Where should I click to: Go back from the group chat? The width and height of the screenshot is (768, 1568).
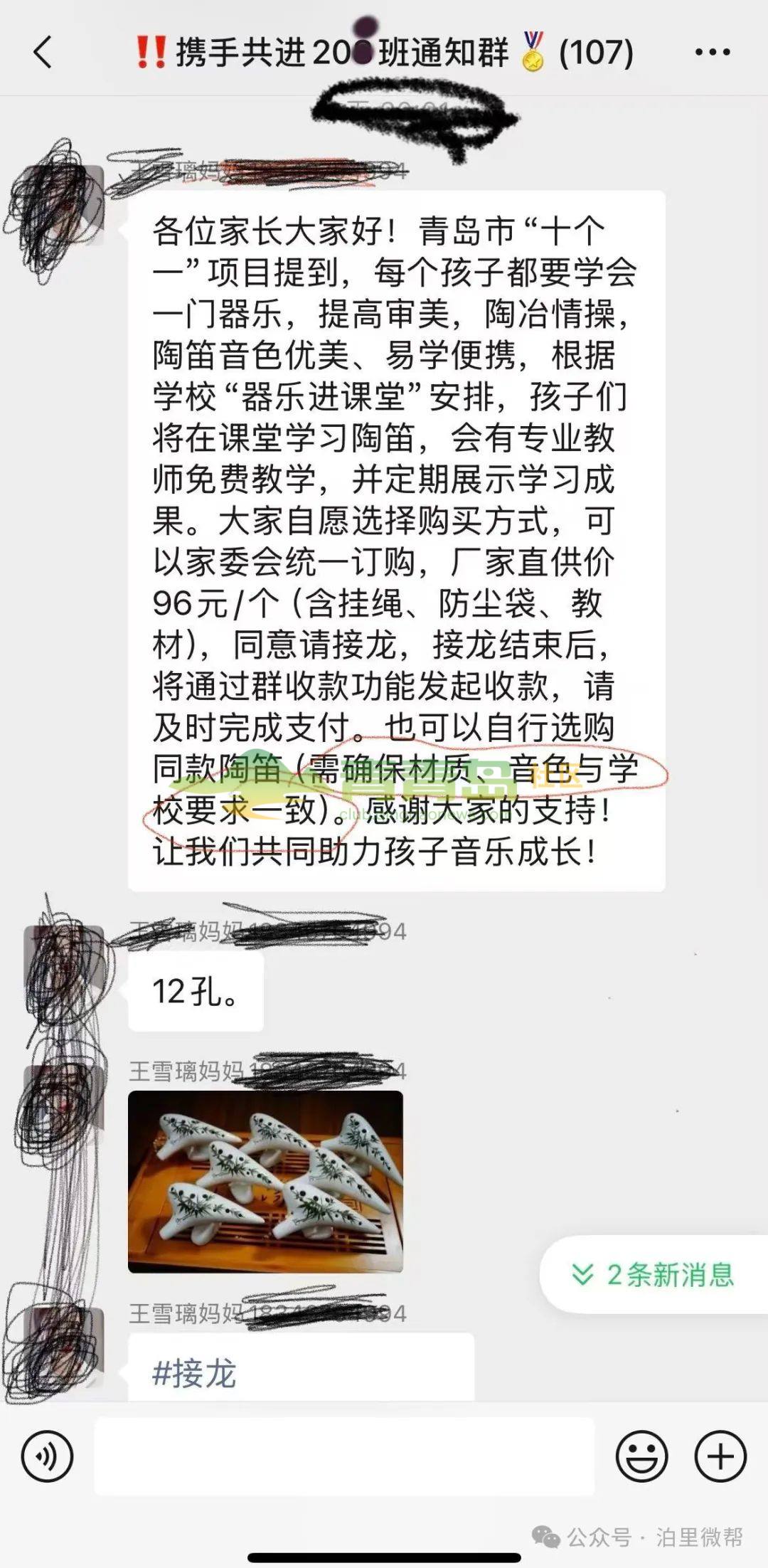(43, 53)
